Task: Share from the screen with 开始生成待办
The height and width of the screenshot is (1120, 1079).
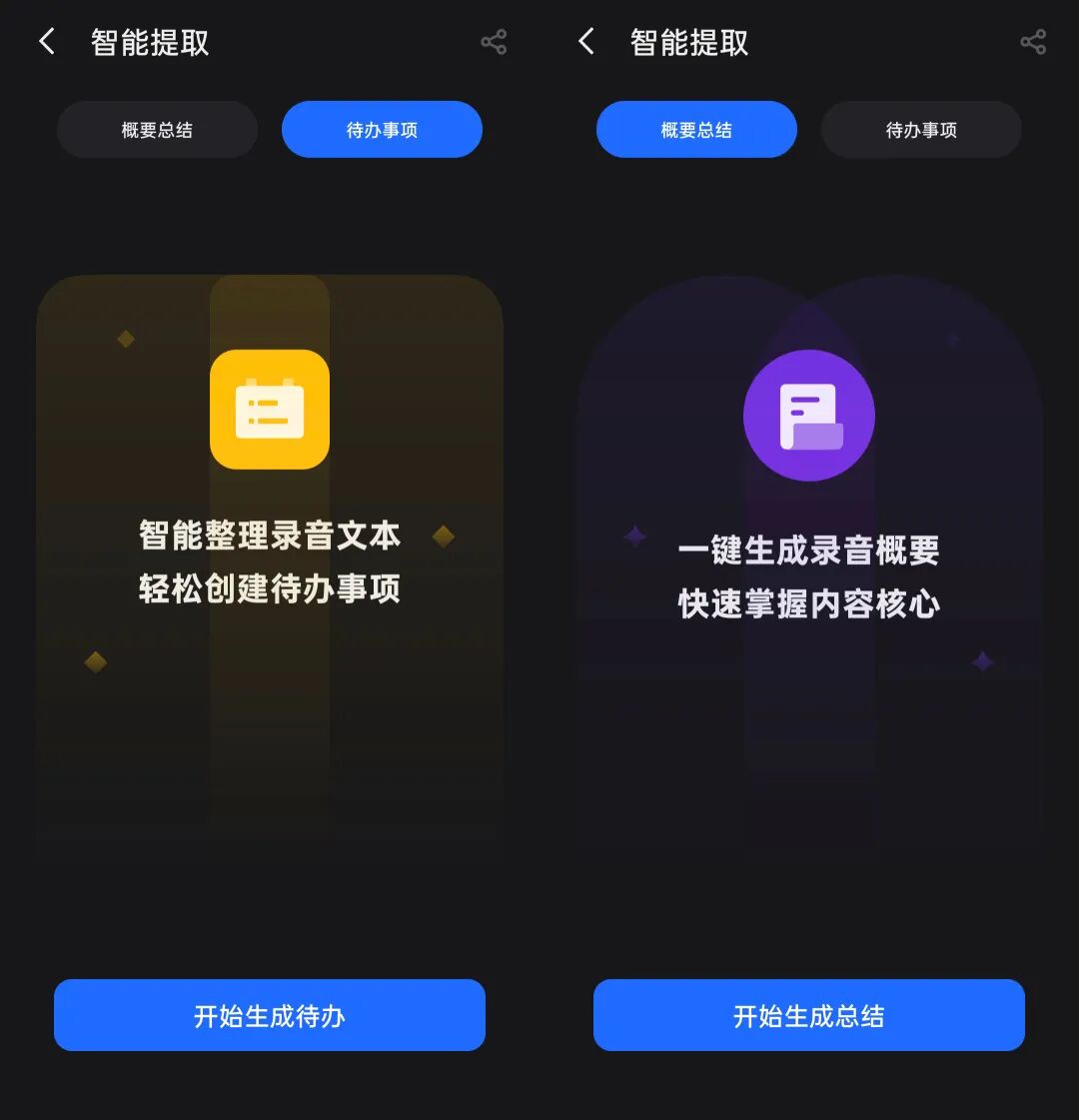Action: [494, 42]
